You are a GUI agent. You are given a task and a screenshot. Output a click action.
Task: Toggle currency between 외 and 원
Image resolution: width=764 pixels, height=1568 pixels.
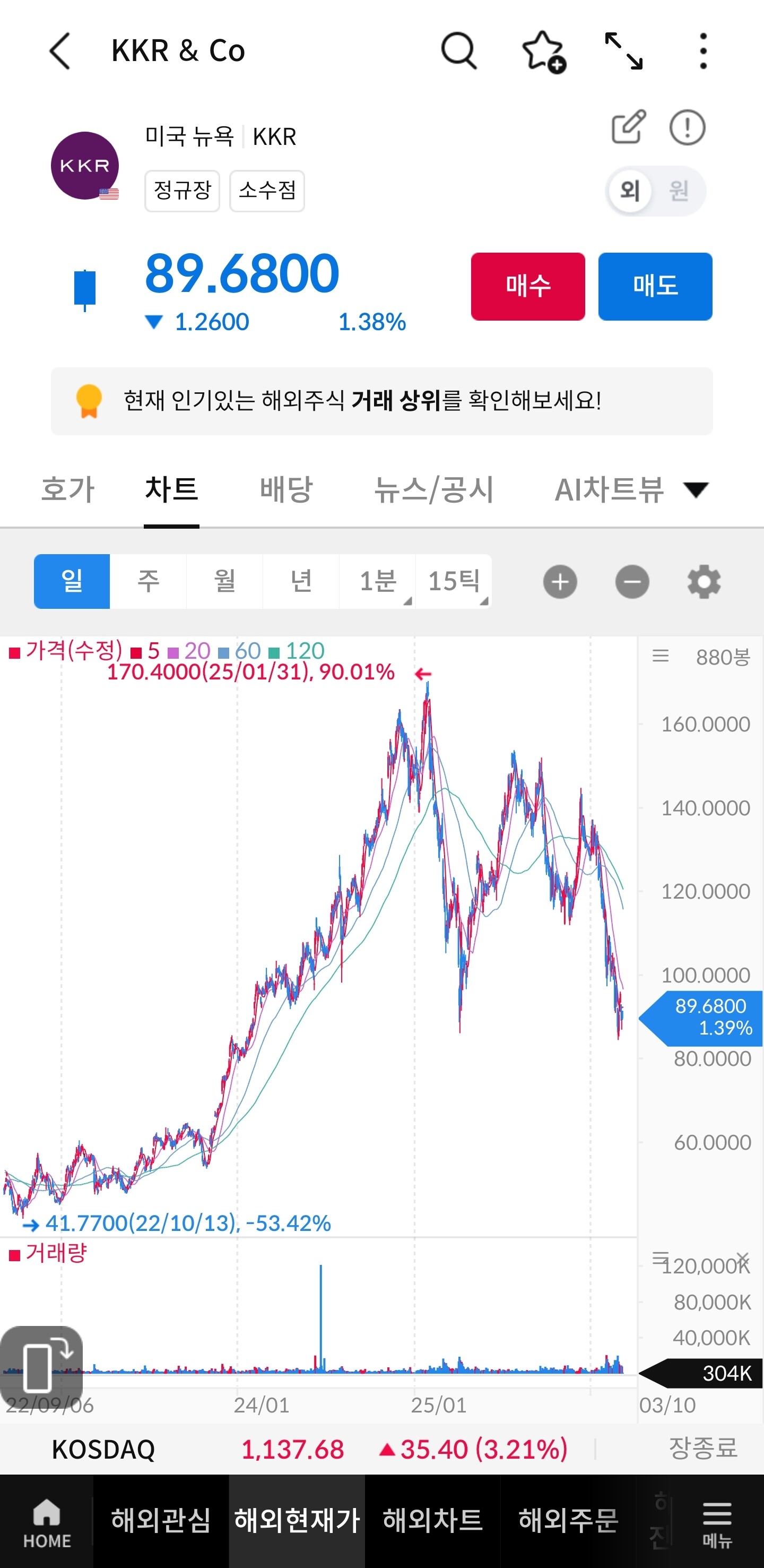656,191
